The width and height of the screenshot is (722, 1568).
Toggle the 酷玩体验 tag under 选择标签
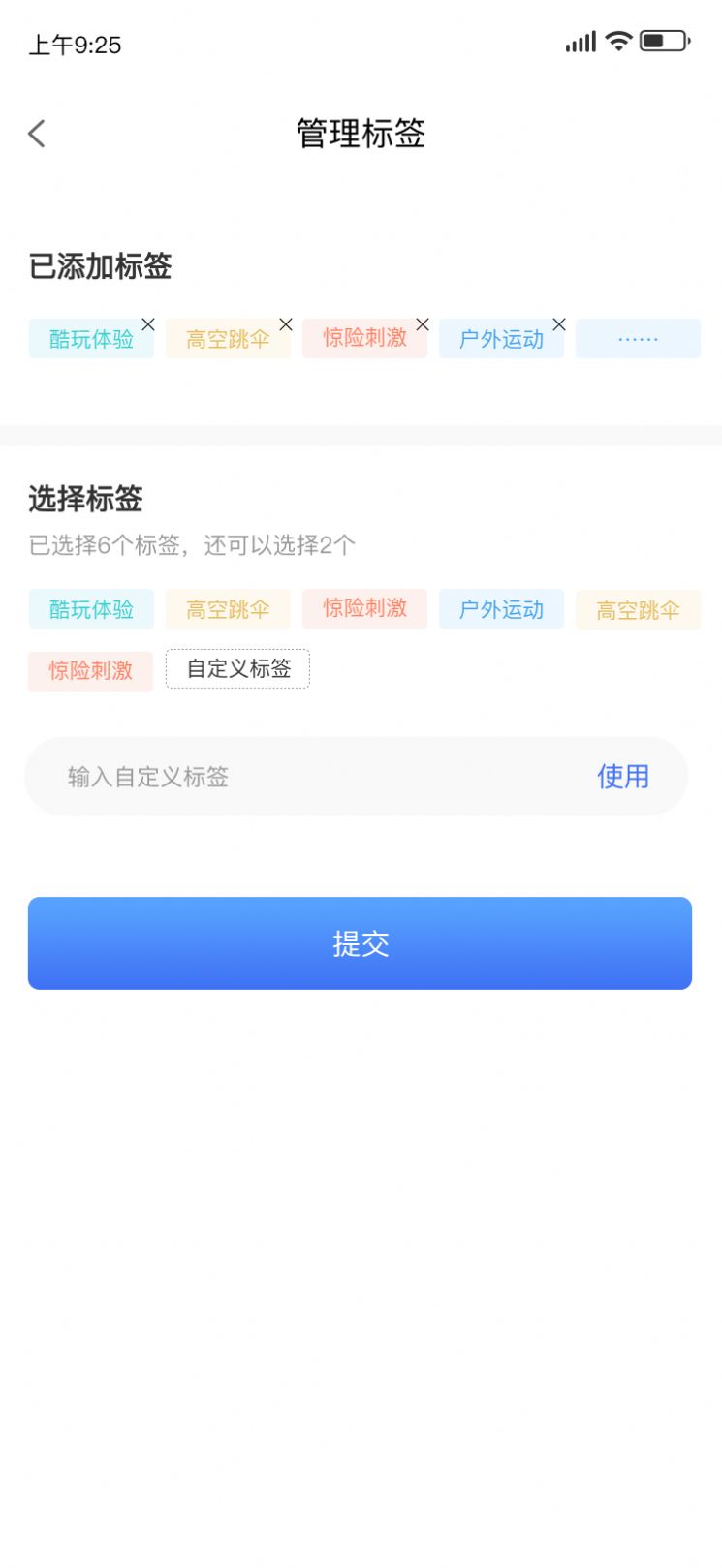pyautogui.click(x=90, y=609)
